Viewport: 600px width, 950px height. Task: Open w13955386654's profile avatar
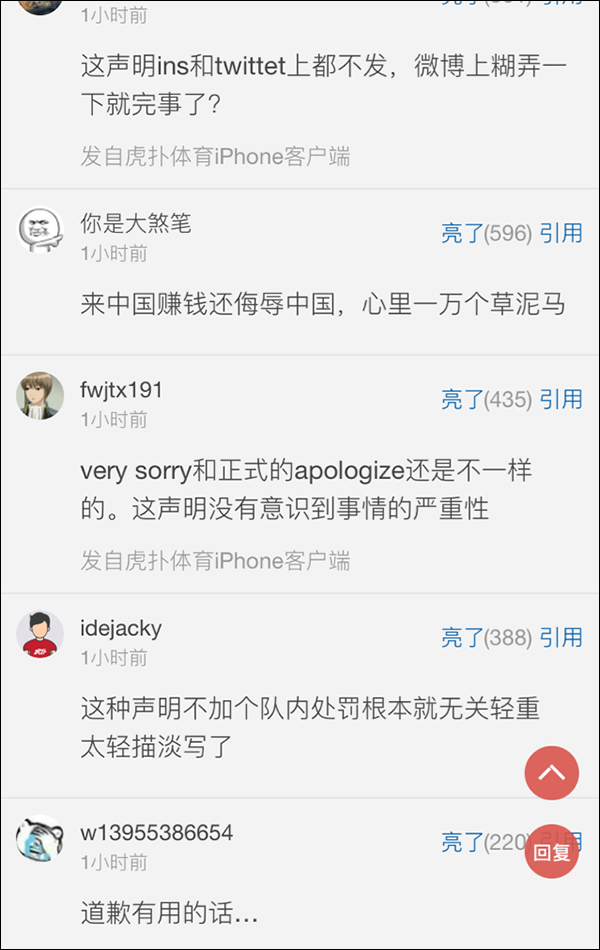click(40, 839)
